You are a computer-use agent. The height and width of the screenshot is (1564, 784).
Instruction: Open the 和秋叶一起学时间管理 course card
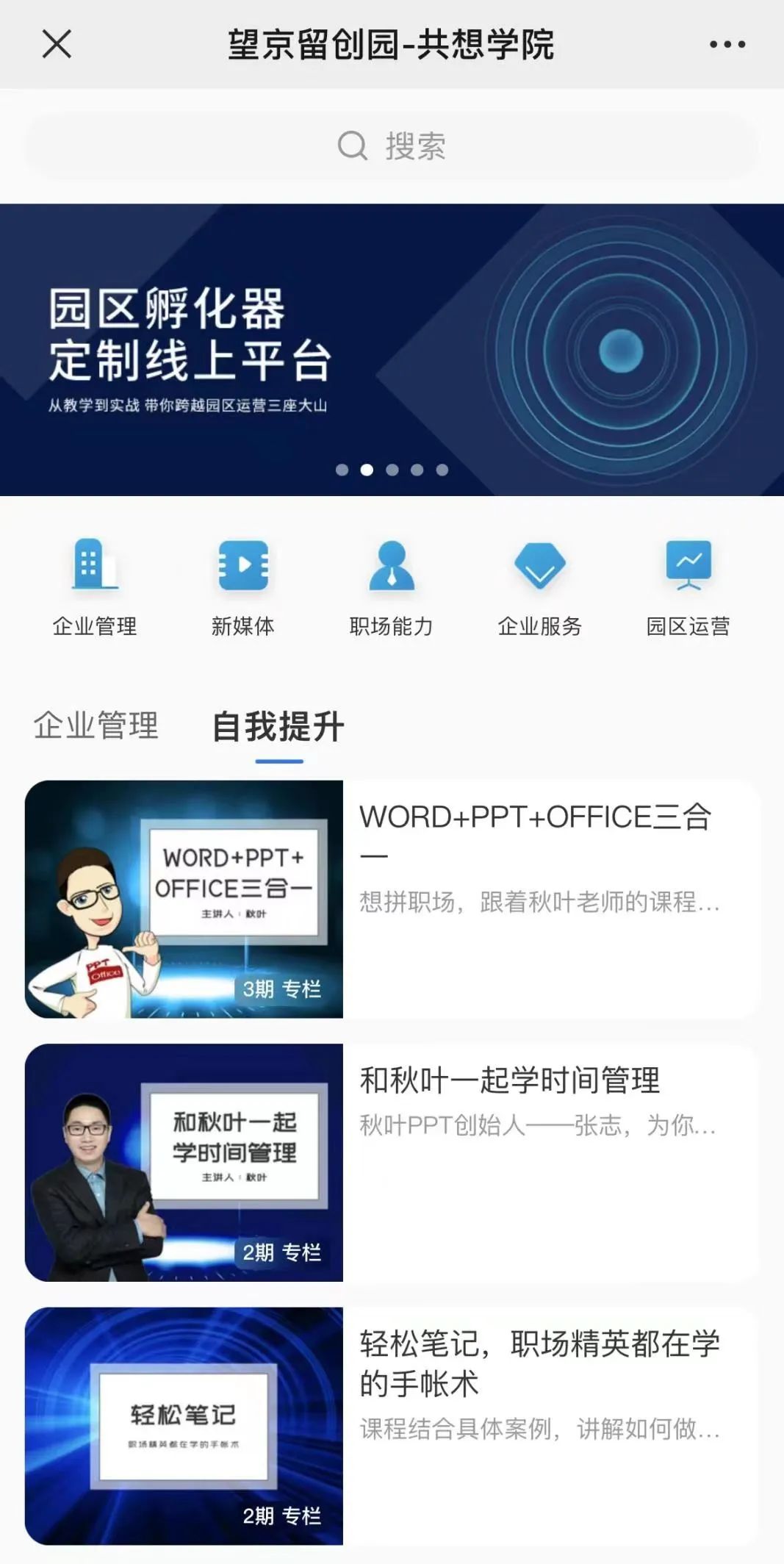tap(392, 1162)
